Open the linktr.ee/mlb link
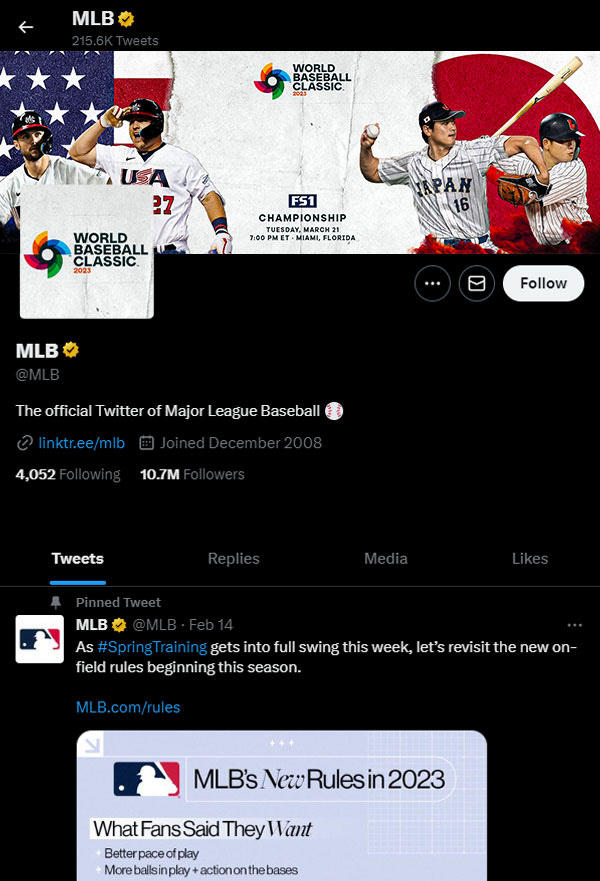The image size is (600, 881). point(81,442)
